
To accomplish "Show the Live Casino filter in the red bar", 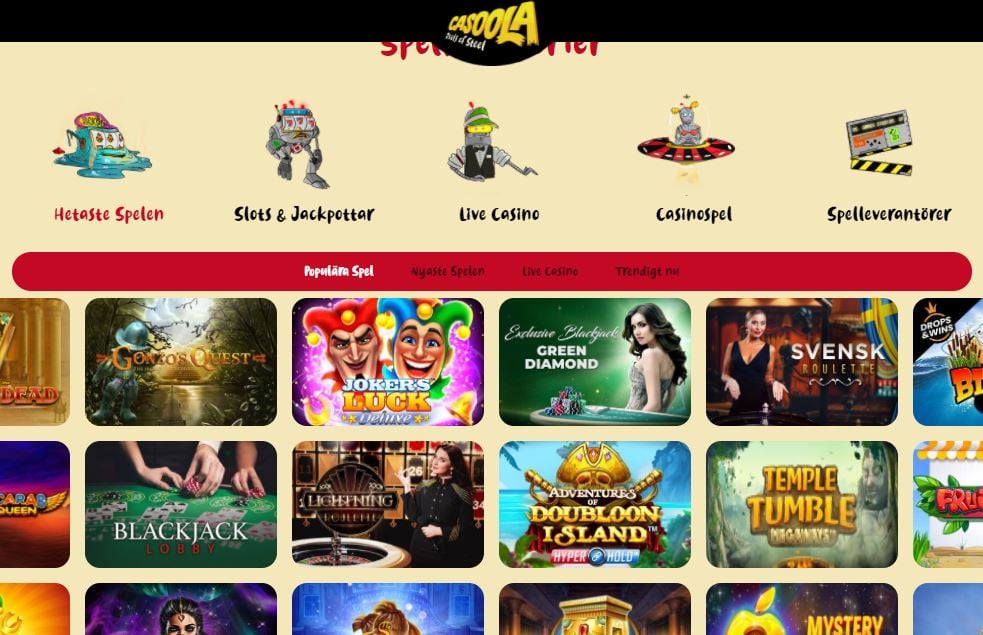I will pyautogui.click(x=550, y=272).
